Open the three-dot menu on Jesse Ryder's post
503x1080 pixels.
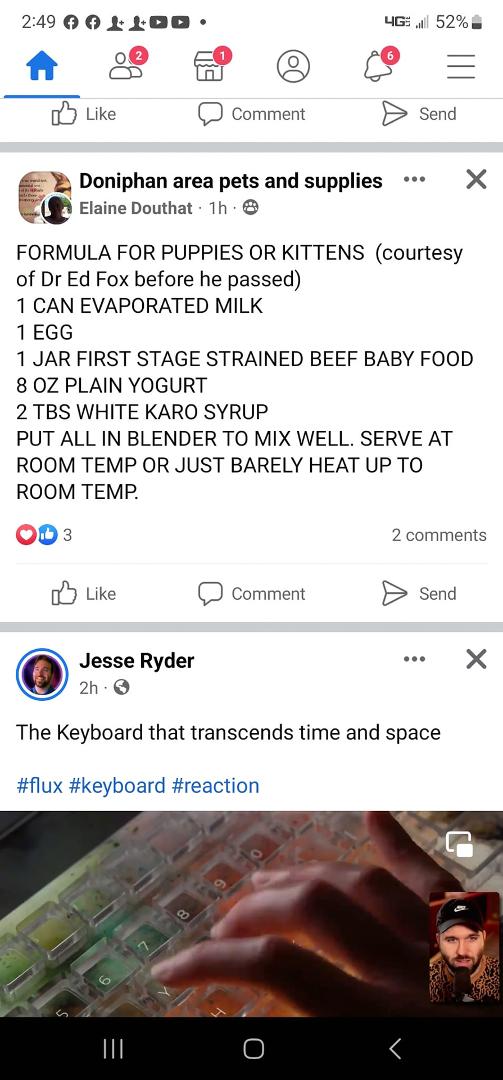click(x=414, y=659)
